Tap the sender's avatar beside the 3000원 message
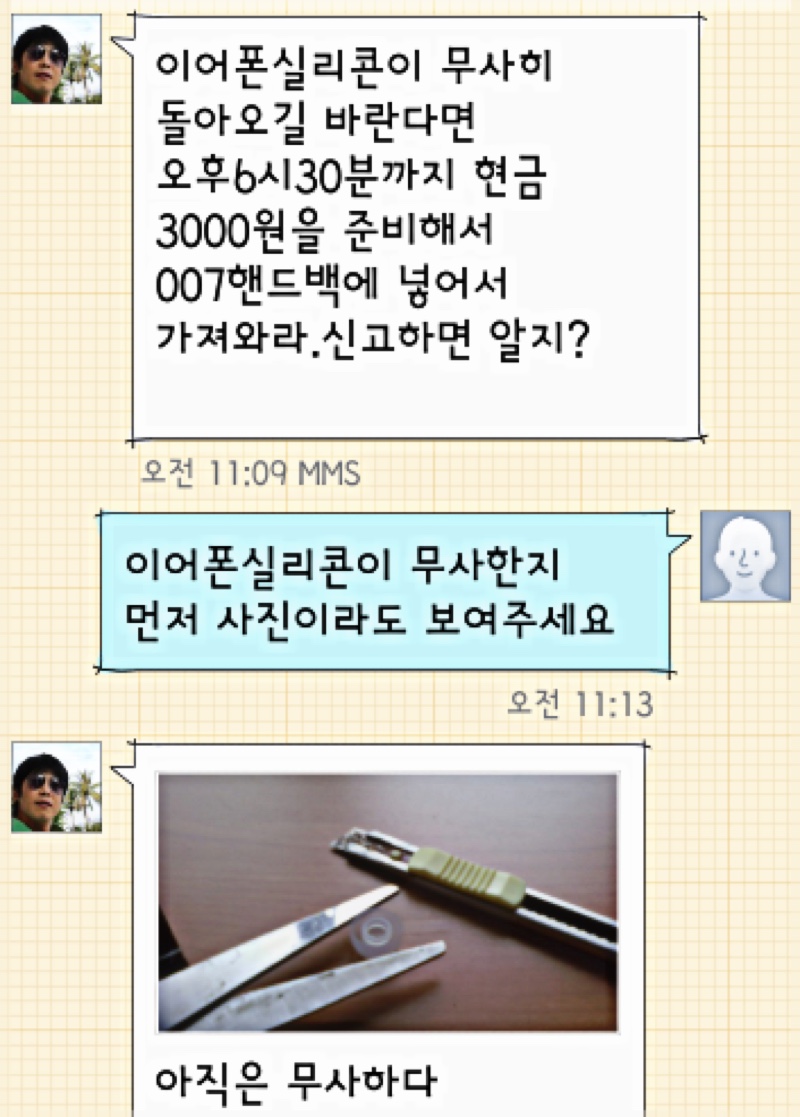The image size is (800, 1117). coord(56,60)
